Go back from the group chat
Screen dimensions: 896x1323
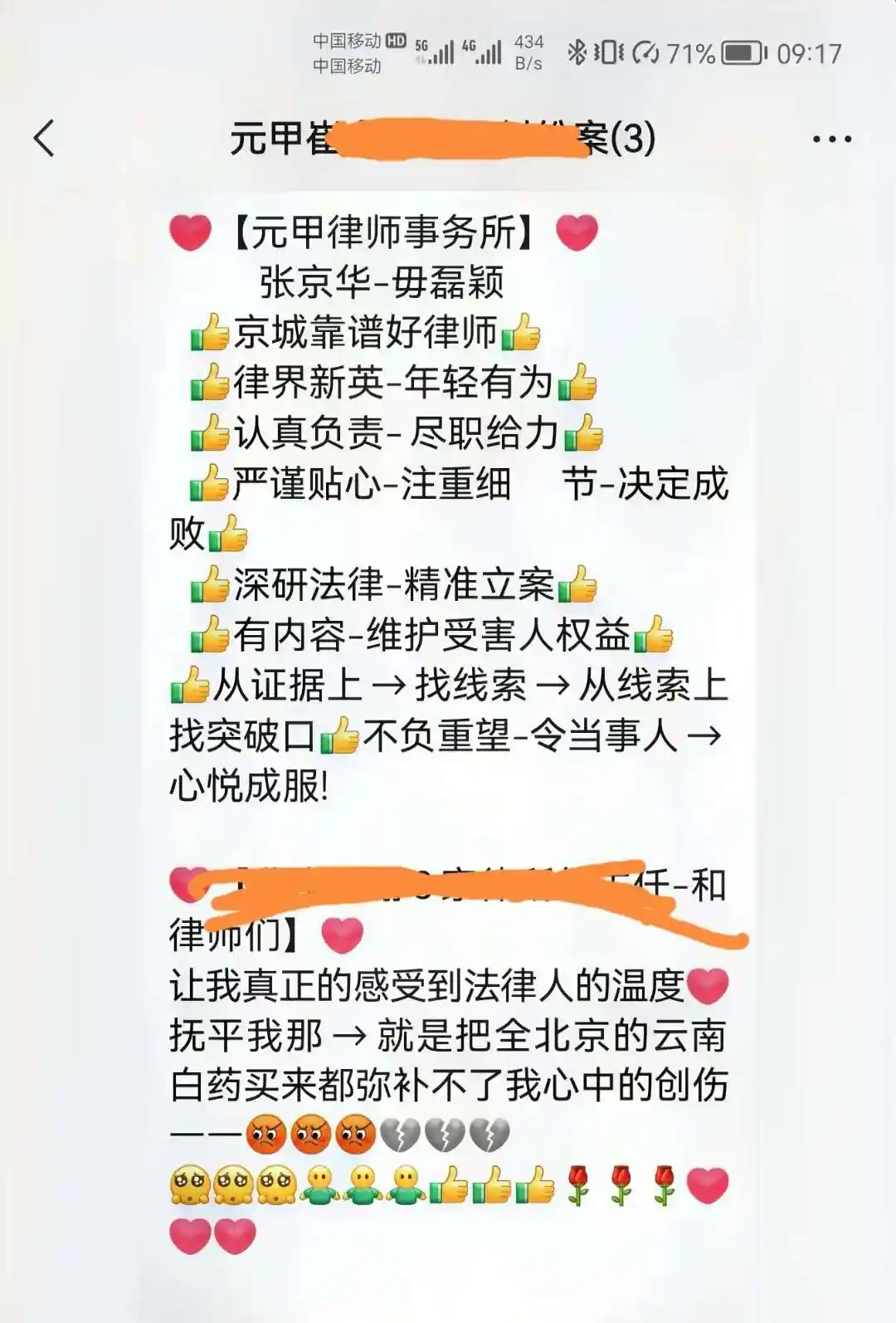pyautogui.click(x=45, y=138)
